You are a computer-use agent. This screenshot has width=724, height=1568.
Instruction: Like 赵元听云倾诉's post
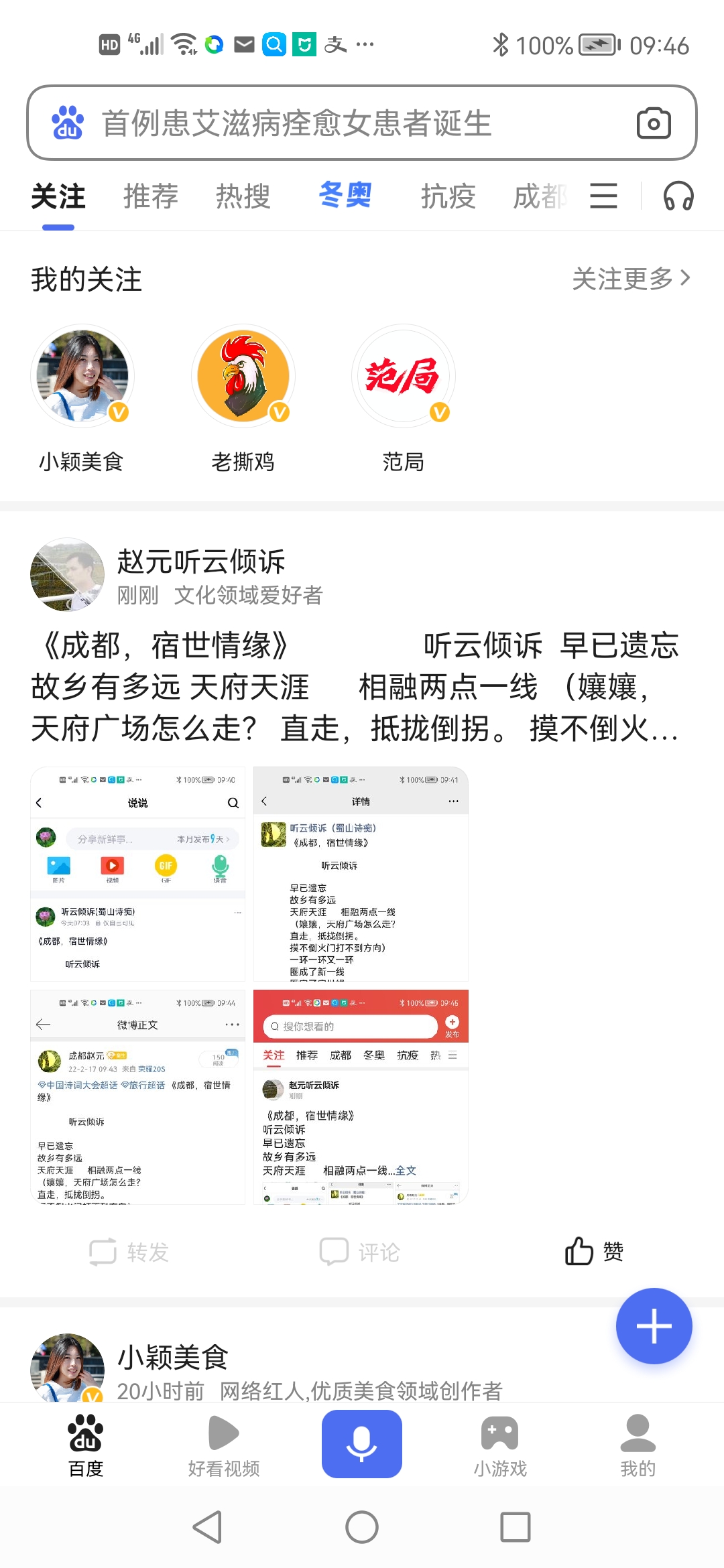[594, 1252]
